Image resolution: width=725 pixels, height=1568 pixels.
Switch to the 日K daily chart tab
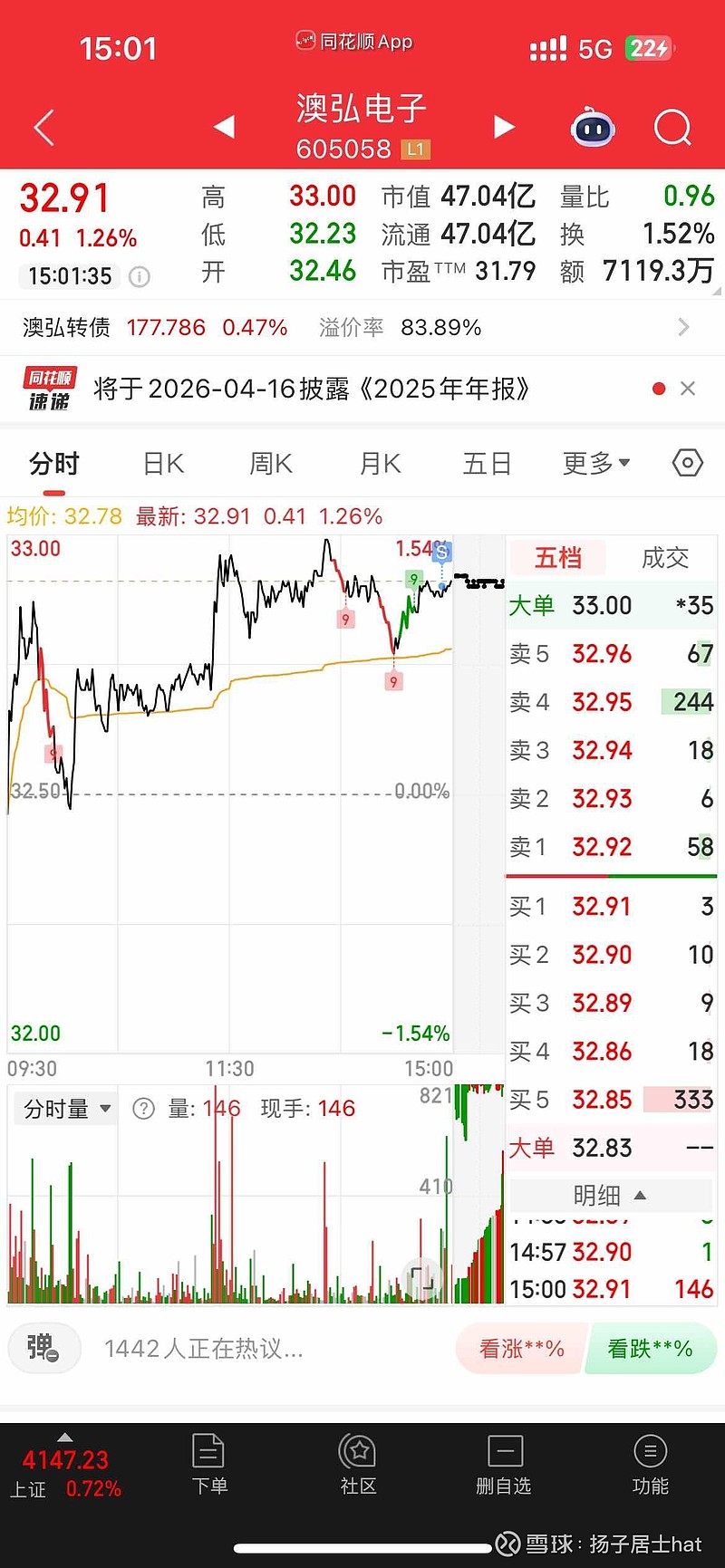tap(161, 463)
